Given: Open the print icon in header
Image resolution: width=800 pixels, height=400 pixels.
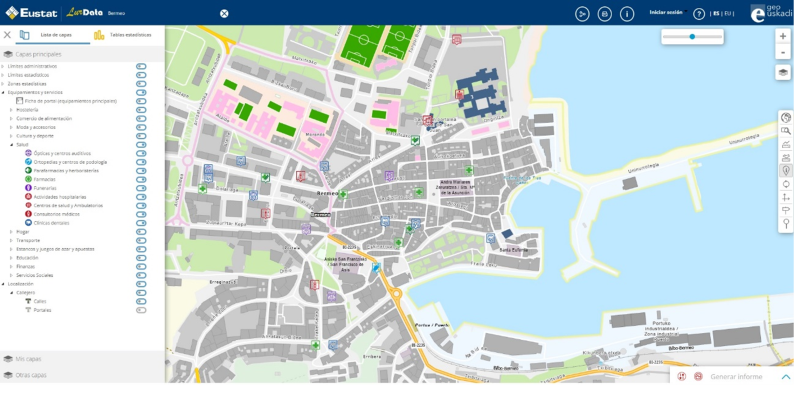Looking at the screenshot, I should click(605, 13).
